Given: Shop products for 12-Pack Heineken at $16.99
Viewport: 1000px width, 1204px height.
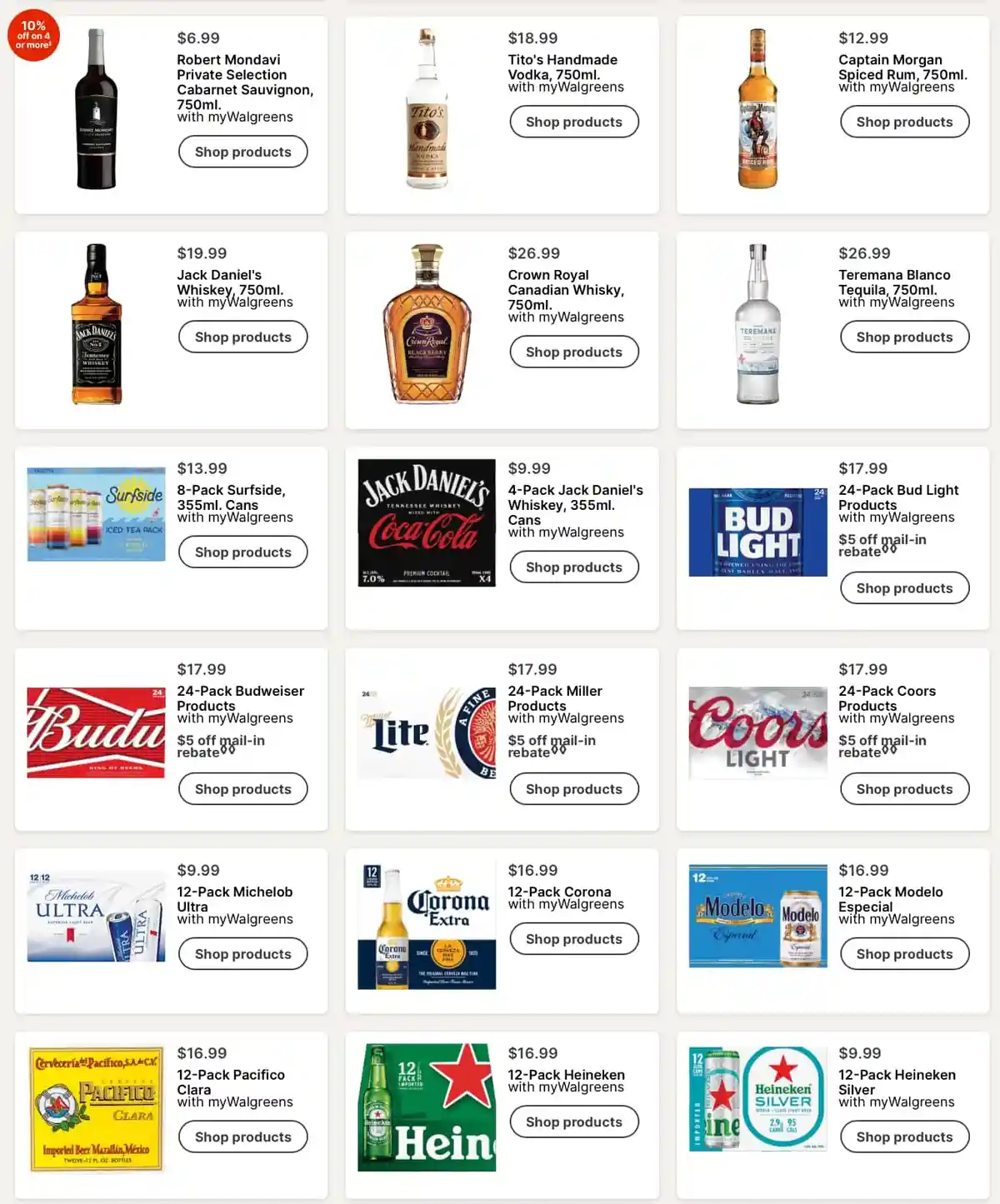Looking at the screenshot, I should 573,1122.
